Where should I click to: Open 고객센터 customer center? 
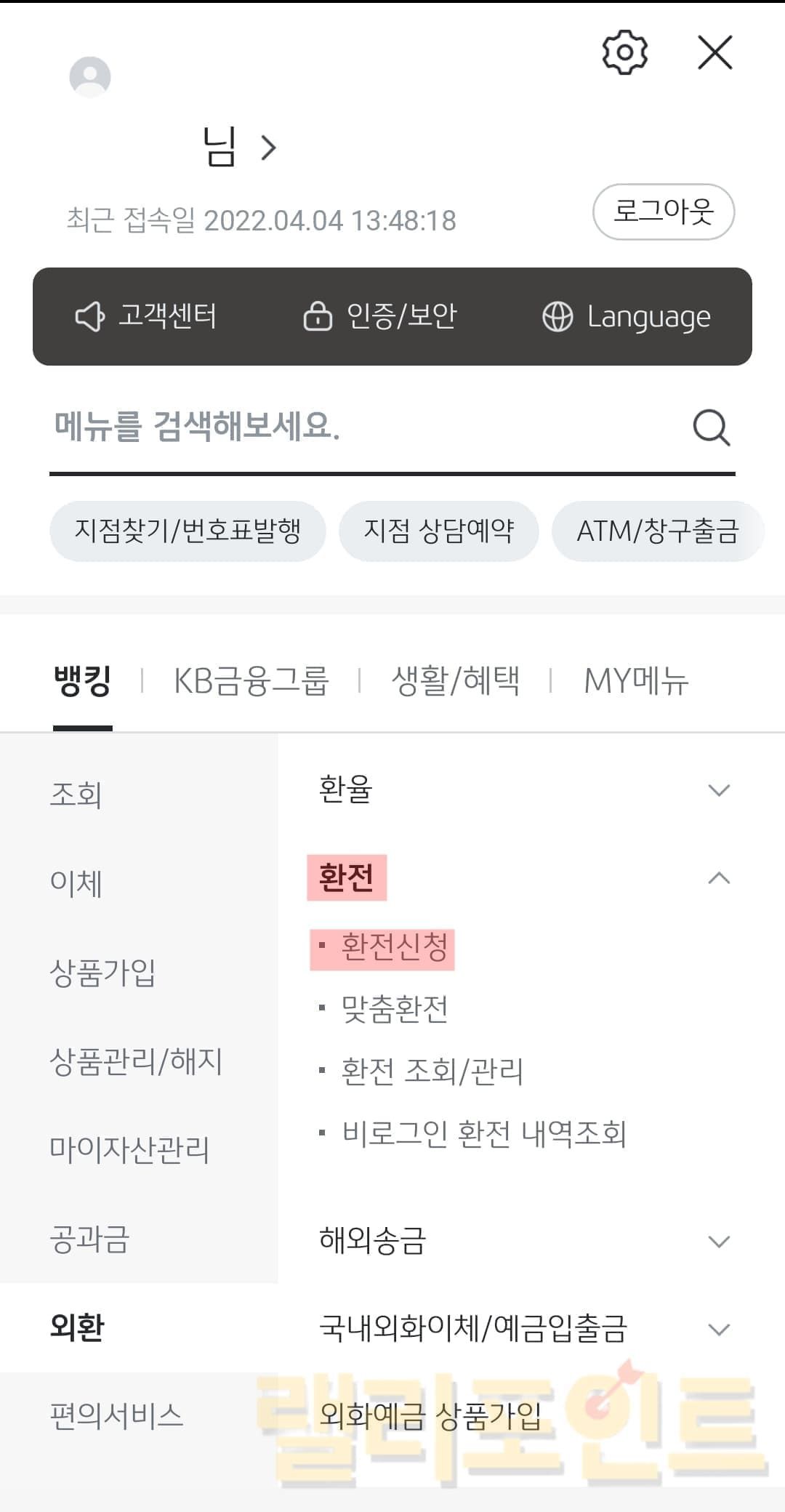click(146, 316)
